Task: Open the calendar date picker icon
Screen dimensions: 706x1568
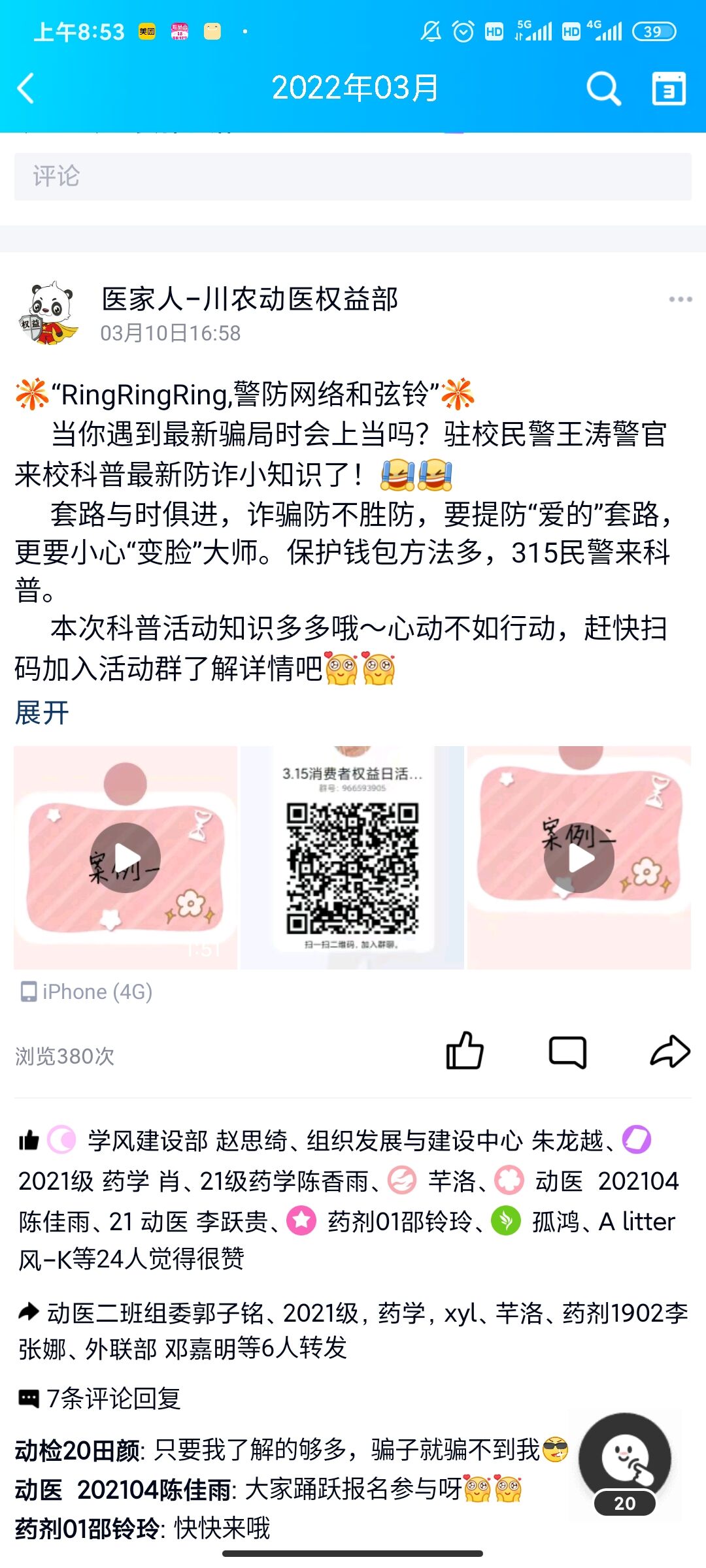Action: 669,88
